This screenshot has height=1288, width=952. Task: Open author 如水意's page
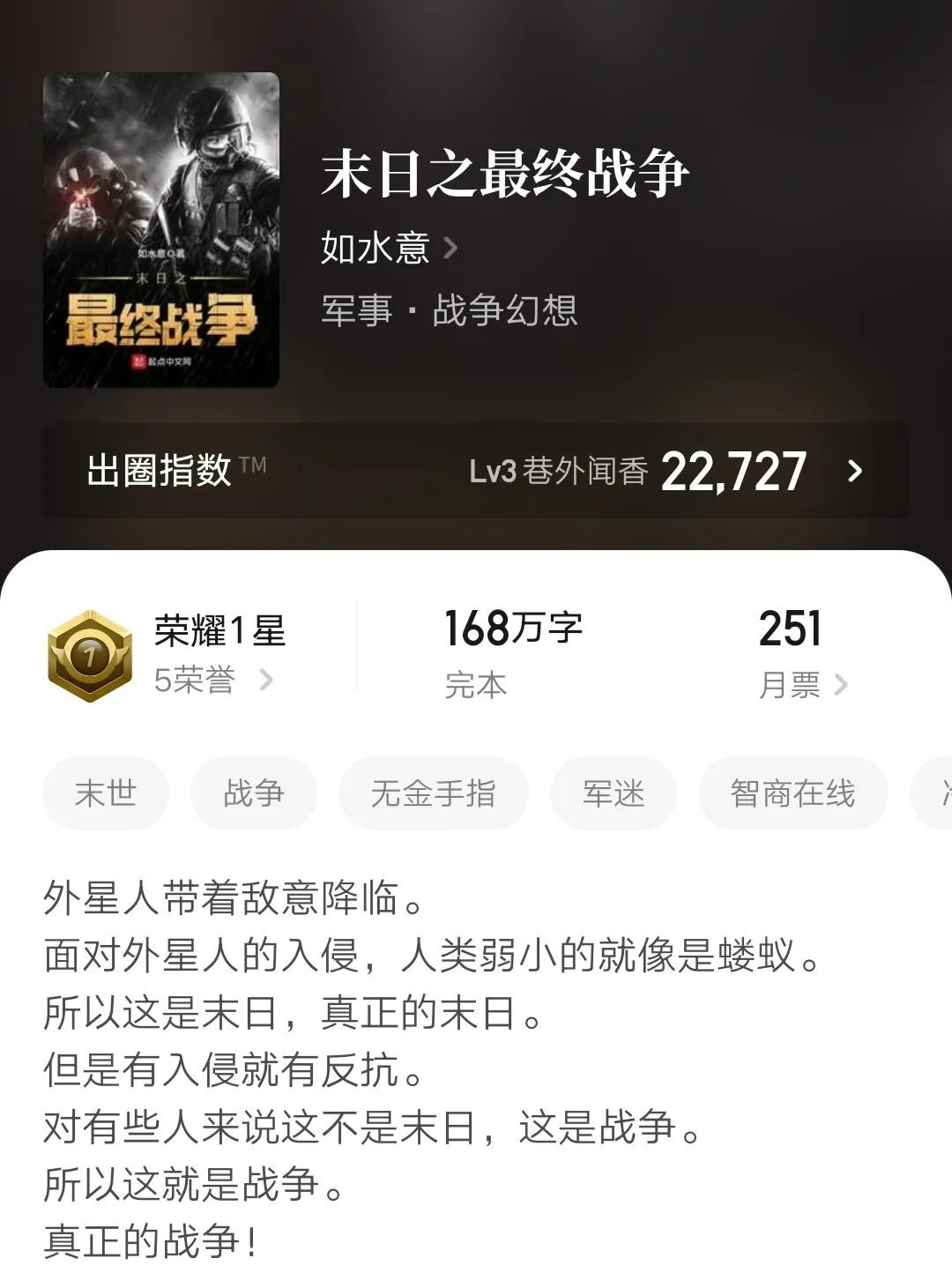389,249
